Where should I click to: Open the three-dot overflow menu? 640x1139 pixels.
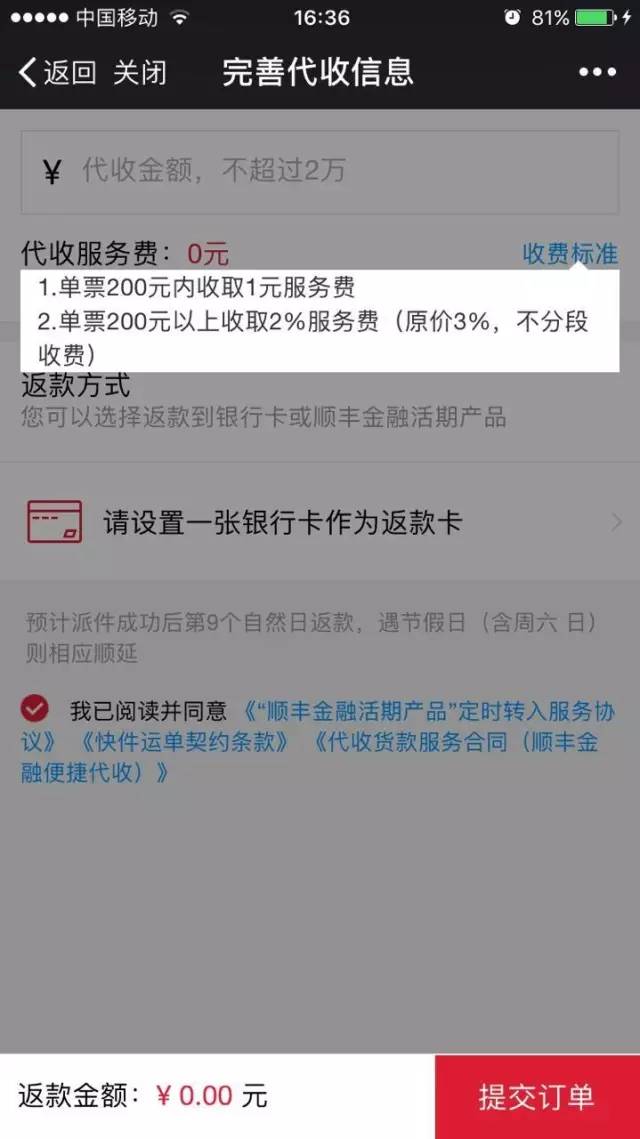[x=597, y=72]
